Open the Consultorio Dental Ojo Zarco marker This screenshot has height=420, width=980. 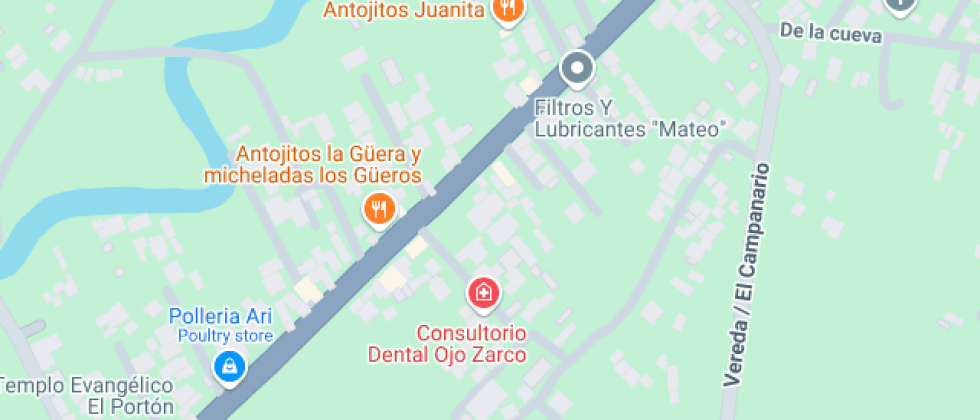tap(484, 293)
